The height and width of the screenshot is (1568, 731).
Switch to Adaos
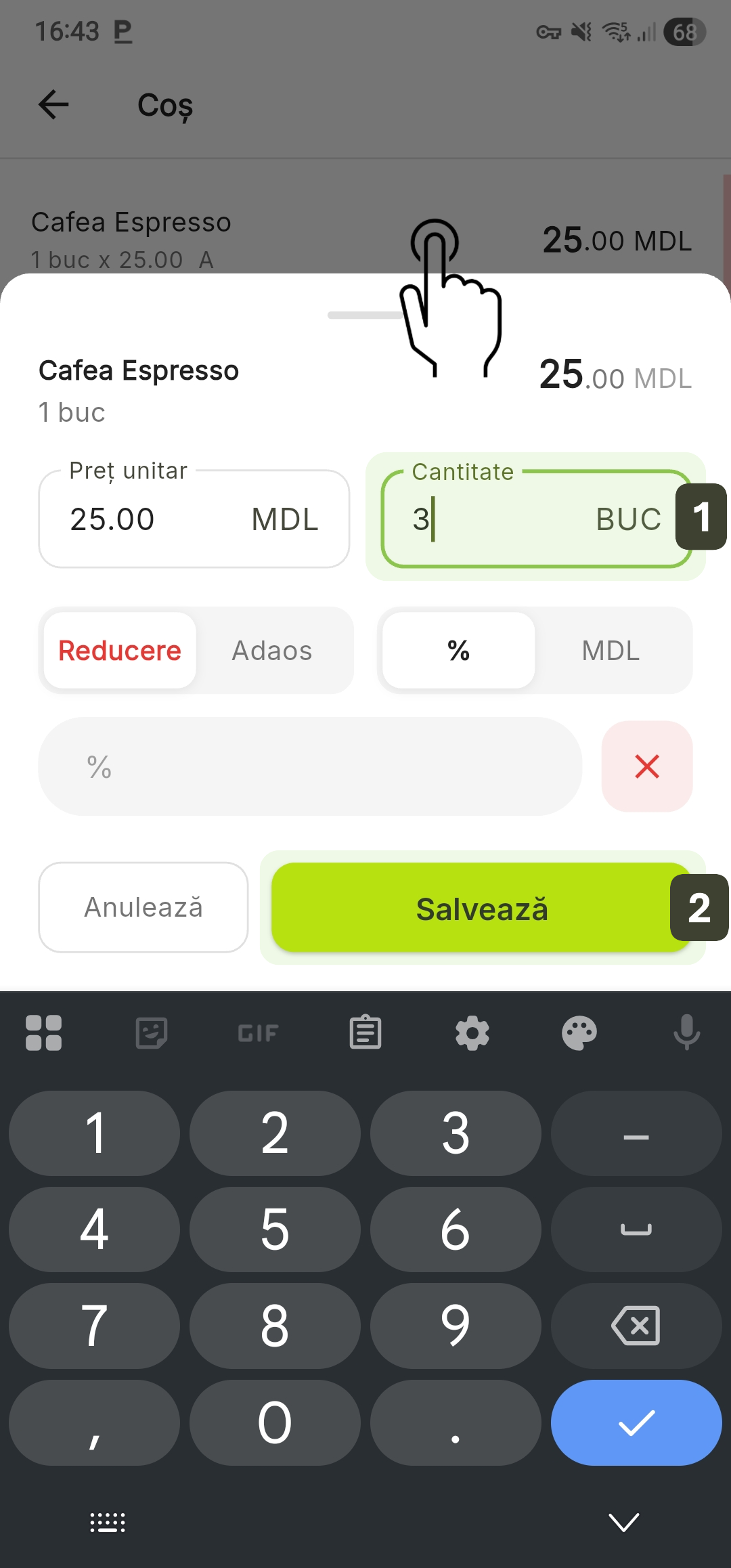click(272, 651)
